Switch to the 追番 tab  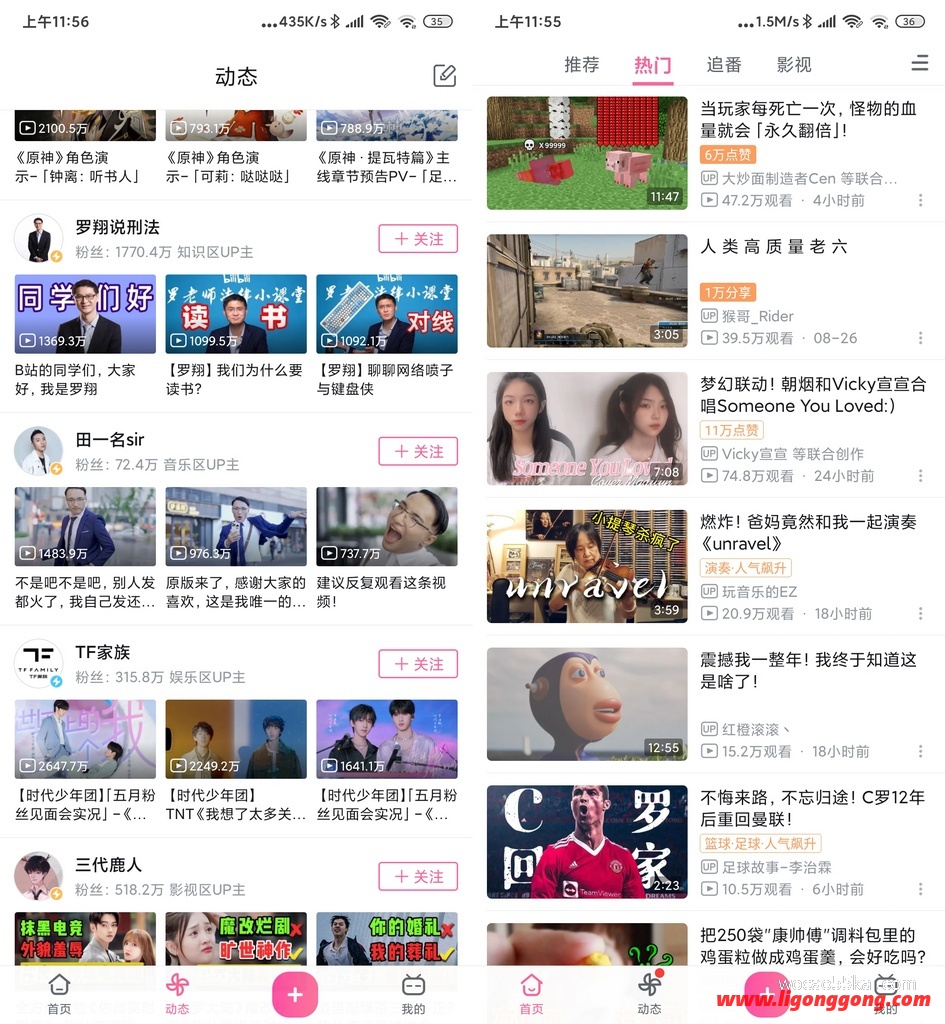[x=724, y=65]
